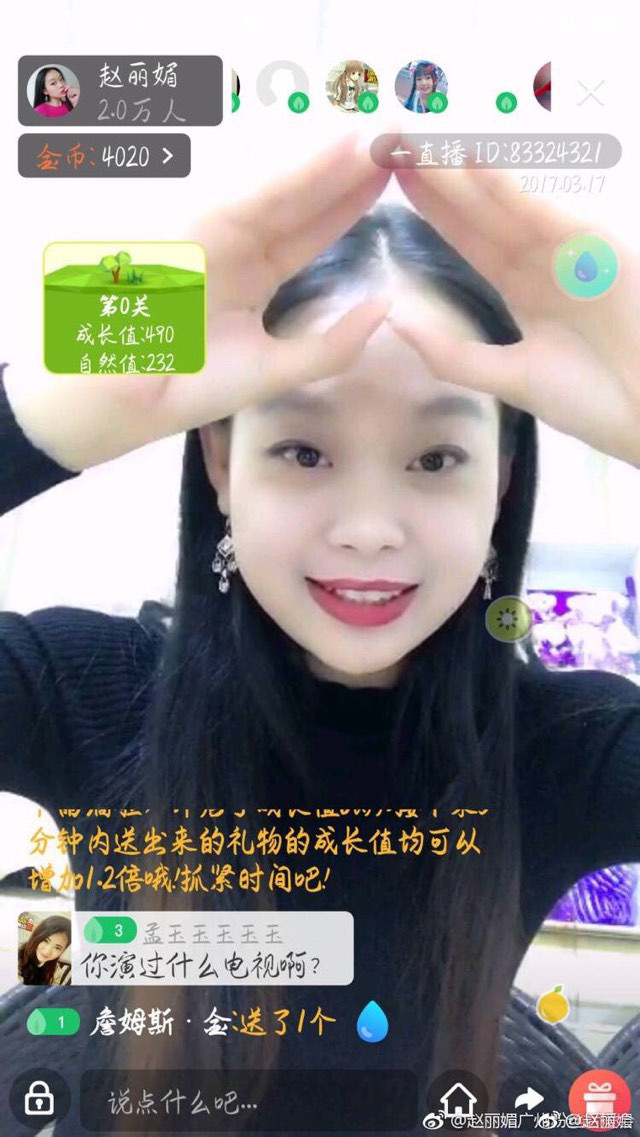The image size is (640, 1137).
Task: Open commenter 孟玉玉玉玉玉's avatar
Action: (46, 948)
